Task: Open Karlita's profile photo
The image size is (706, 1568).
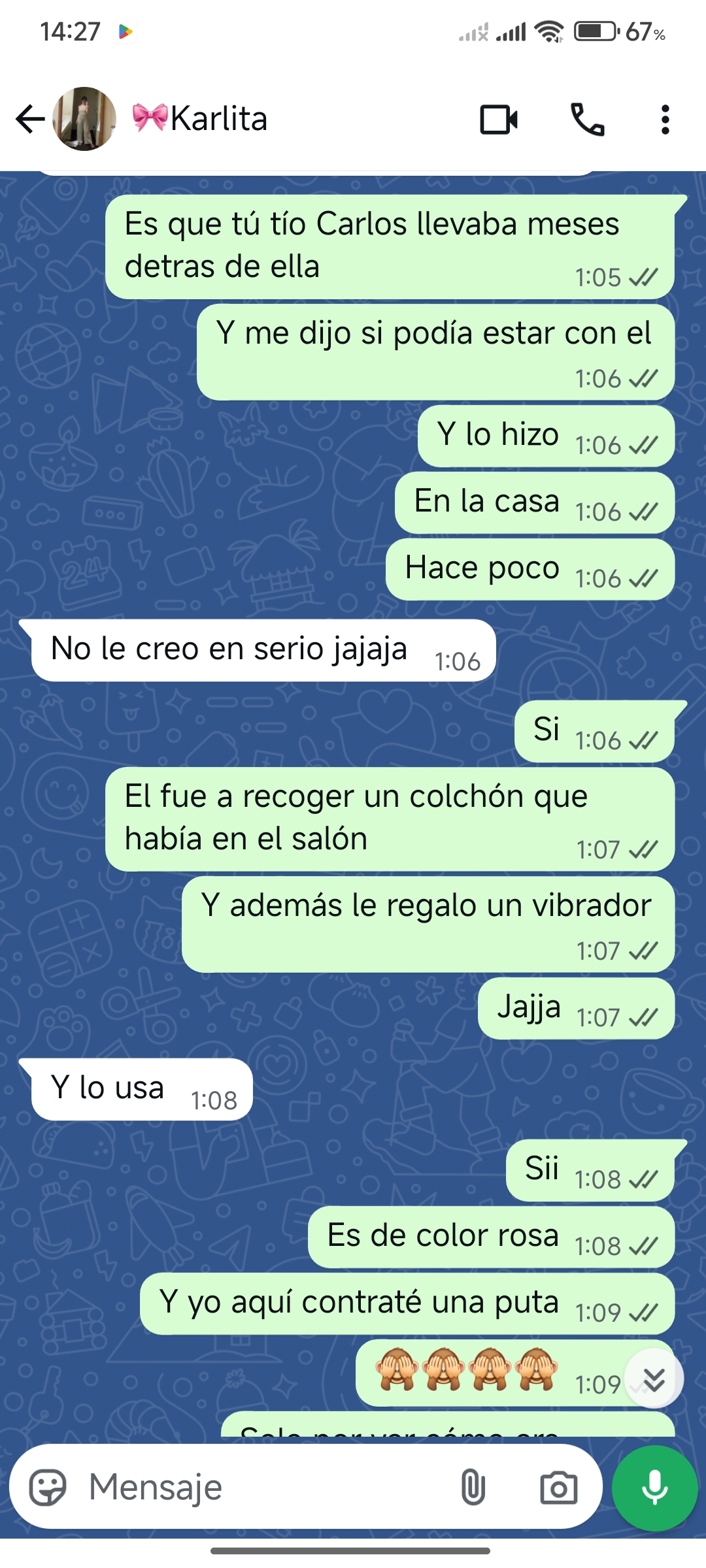Action: click(84, 119)
